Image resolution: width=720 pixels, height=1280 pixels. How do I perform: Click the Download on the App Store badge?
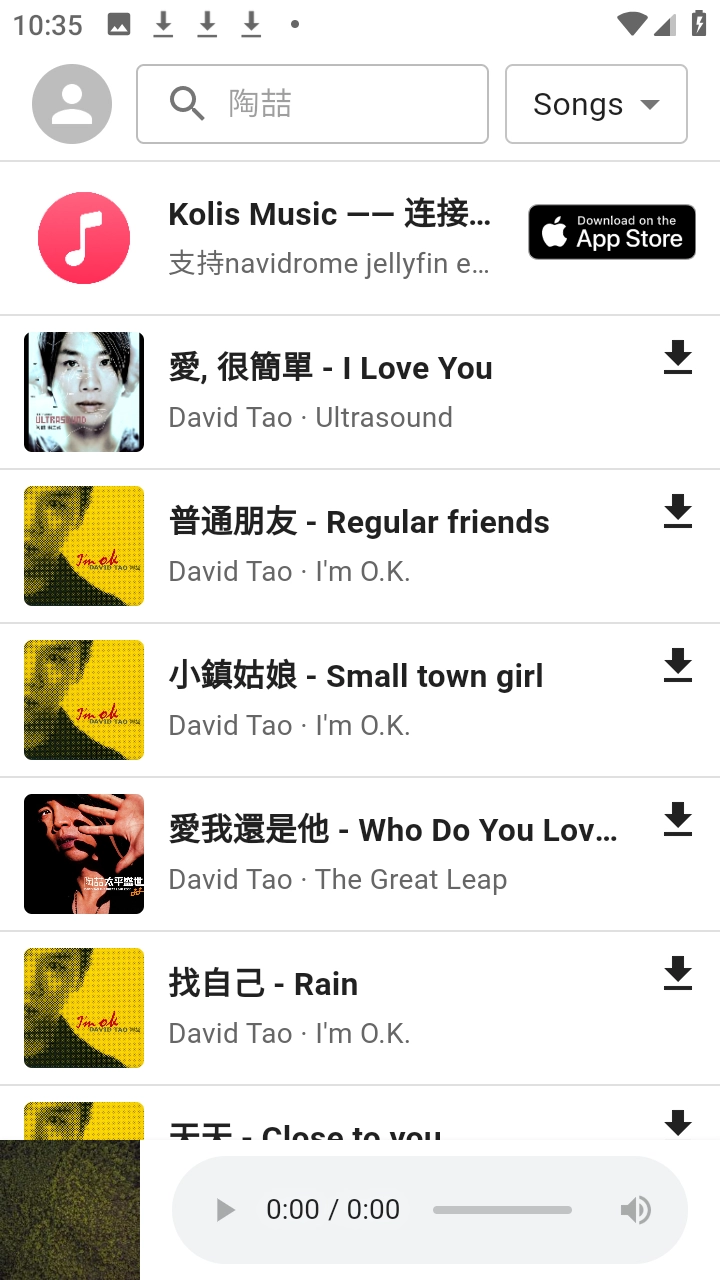point(611,231)
